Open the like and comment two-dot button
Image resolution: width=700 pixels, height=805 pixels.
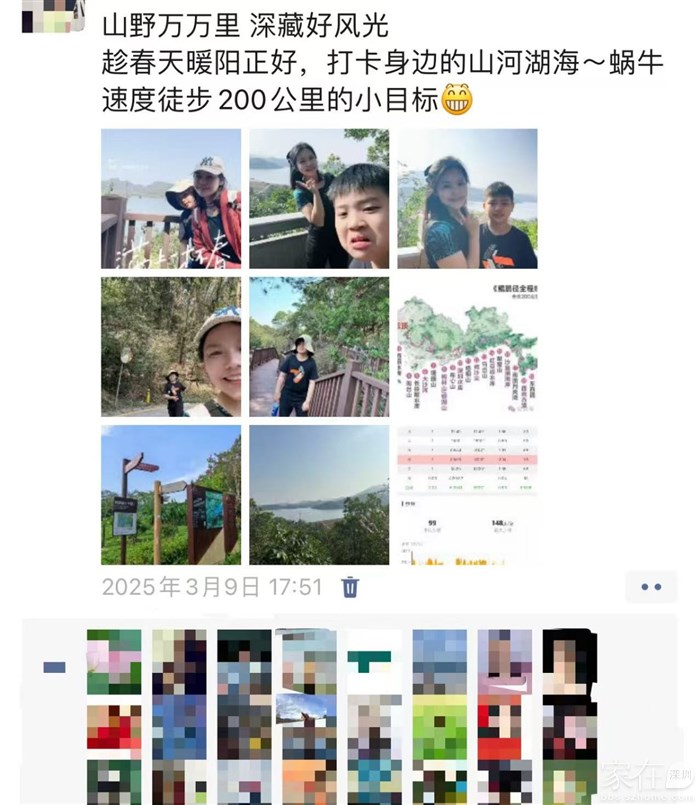point(651,587)
